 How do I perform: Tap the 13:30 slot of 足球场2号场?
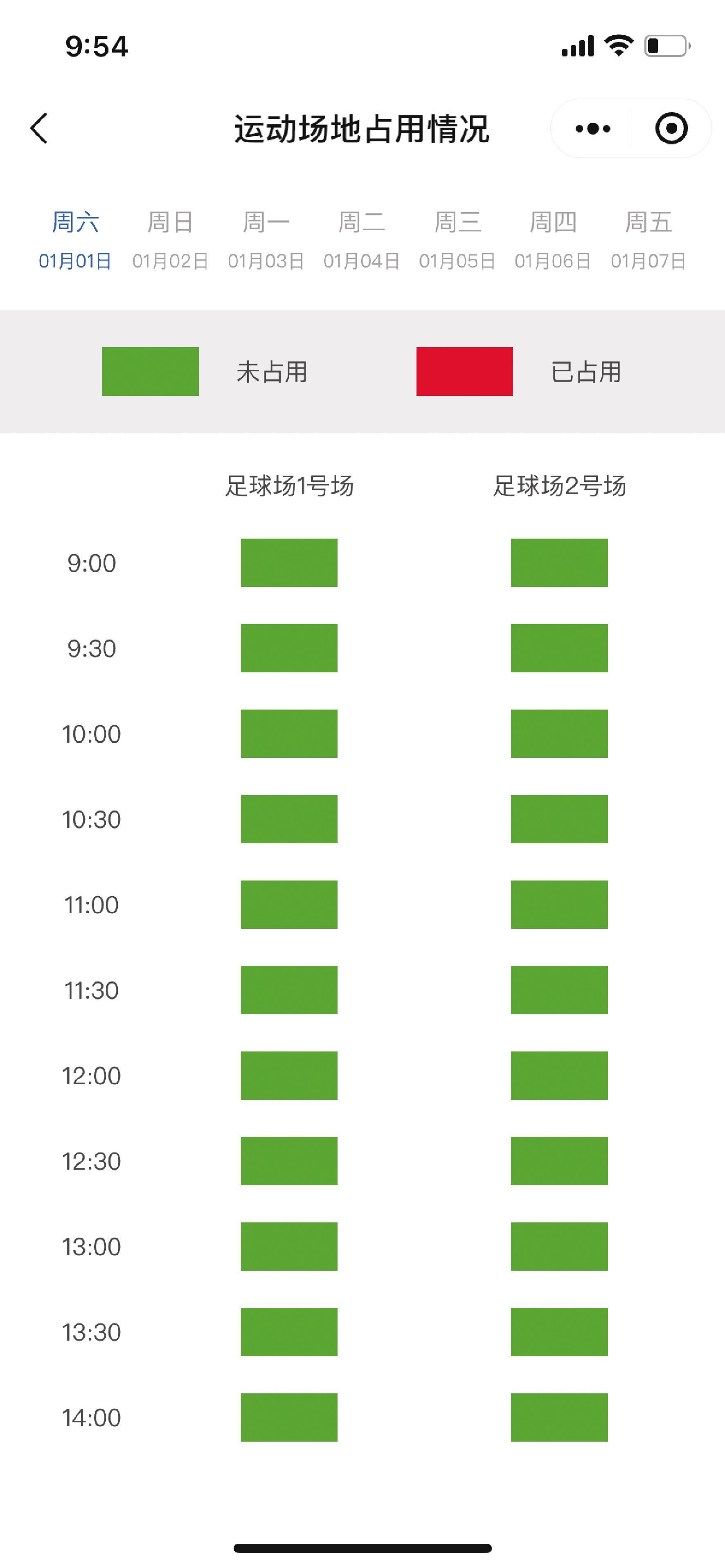pyautogui.click(x=559, y=1332)
